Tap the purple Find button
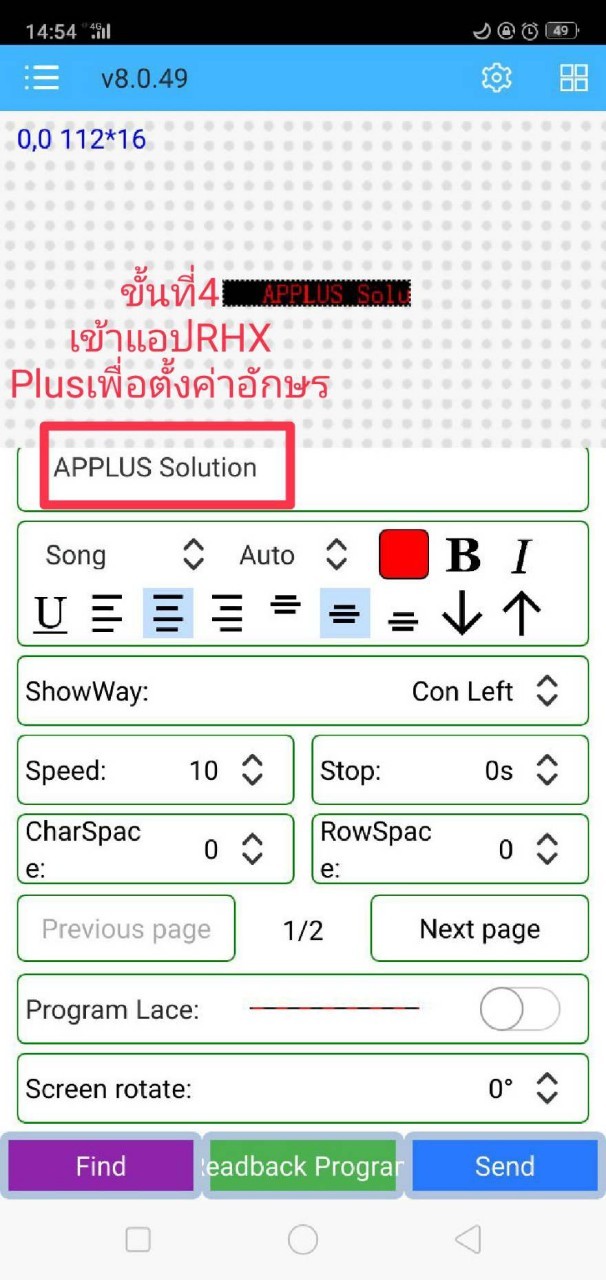 (x=101, y=1166)
